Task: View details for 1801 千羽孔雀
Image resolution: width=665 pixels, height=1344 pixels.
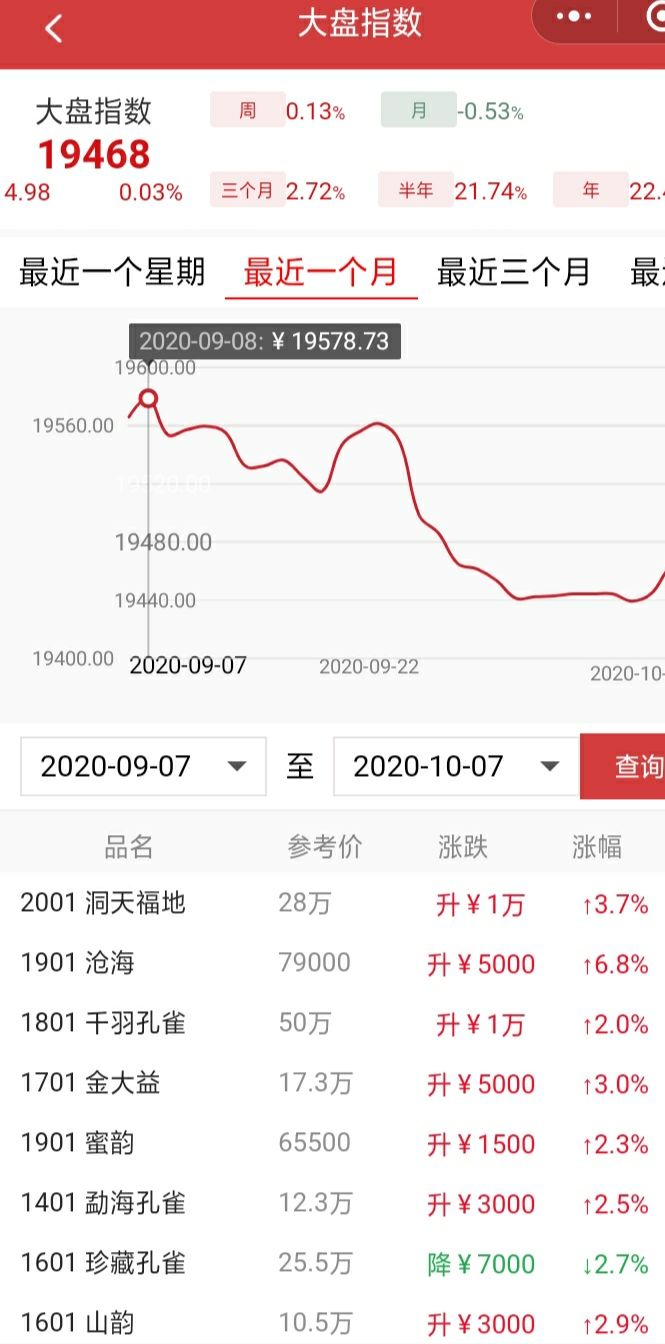Action: pyautogui.click(x=332, y=1024)
